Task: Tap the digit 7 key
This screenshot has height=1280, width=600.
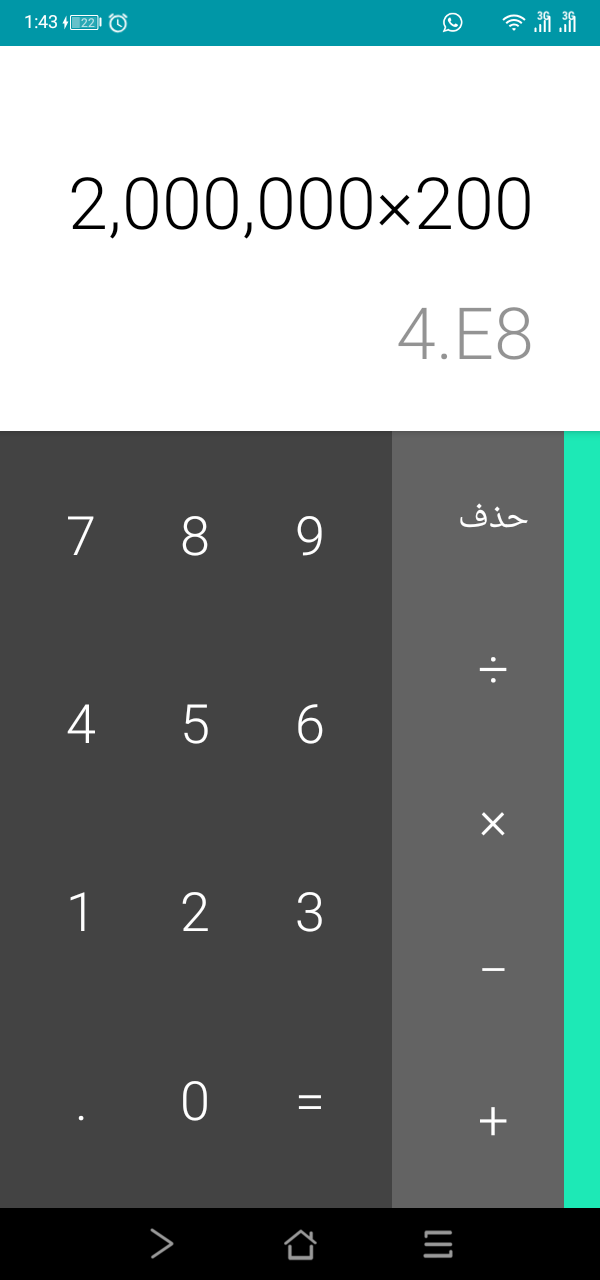Action: point(81,535)
